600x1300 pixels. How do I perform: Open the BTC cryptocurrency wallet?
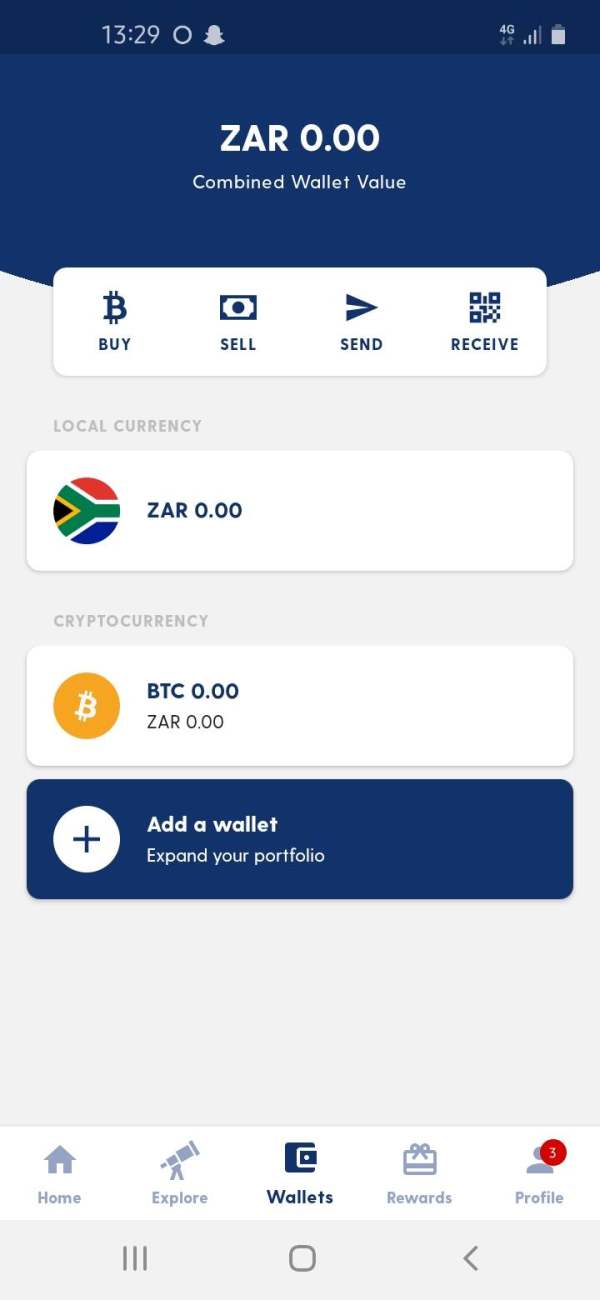tap(300, 706)
